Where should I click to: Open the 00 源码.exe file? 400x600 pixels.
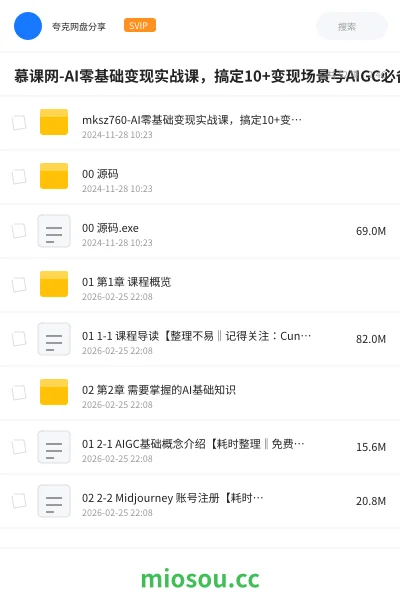point(200,231)
